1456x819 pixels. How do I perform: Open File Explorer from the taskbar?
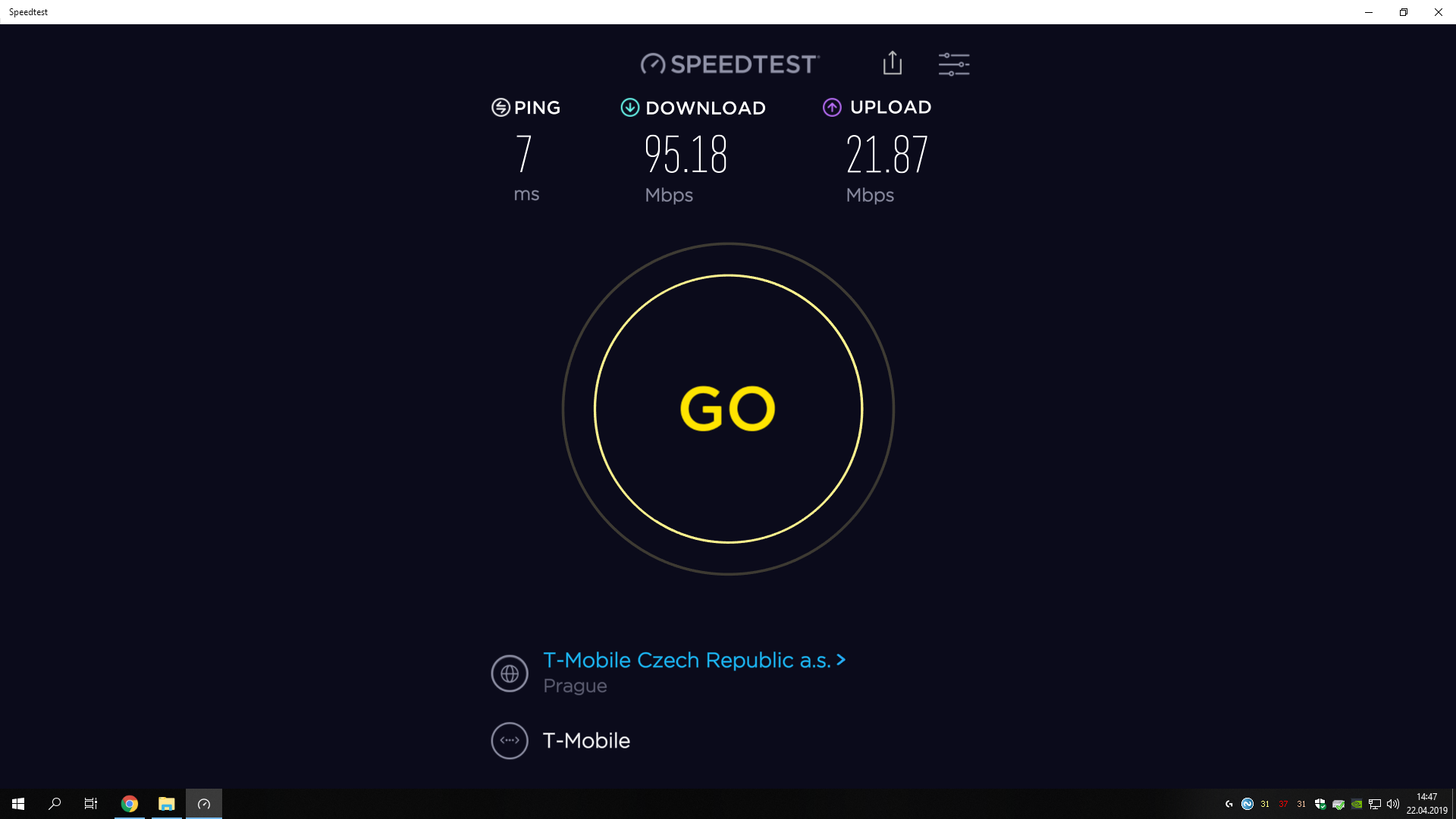pos(167,804)
